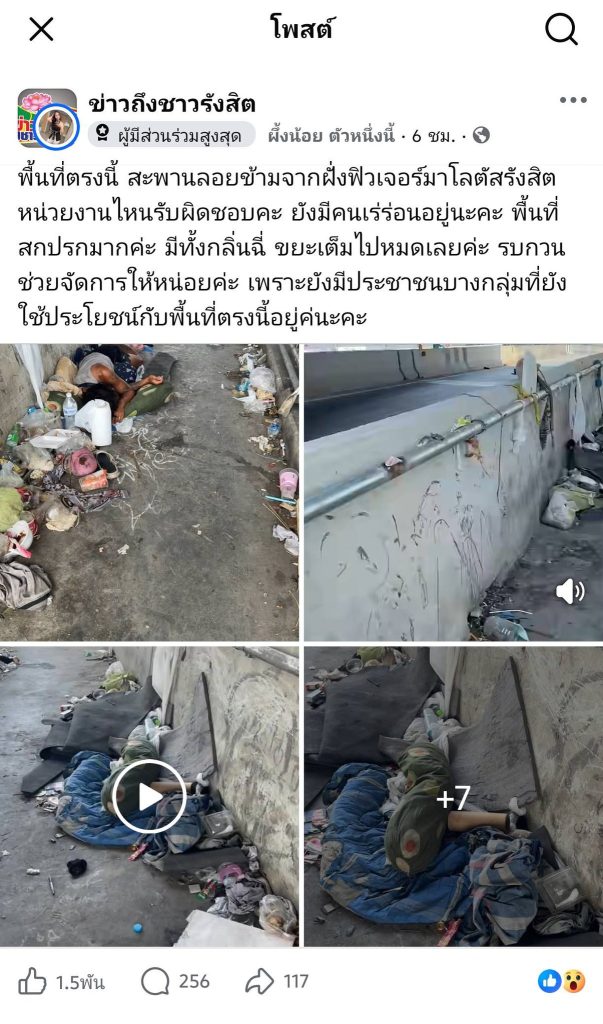Image resolution: width=603 pixels, height=1024 pixels.
Task: Open the ข่าวถึงชาวรังสิต group page
Action: pos(172,103)
